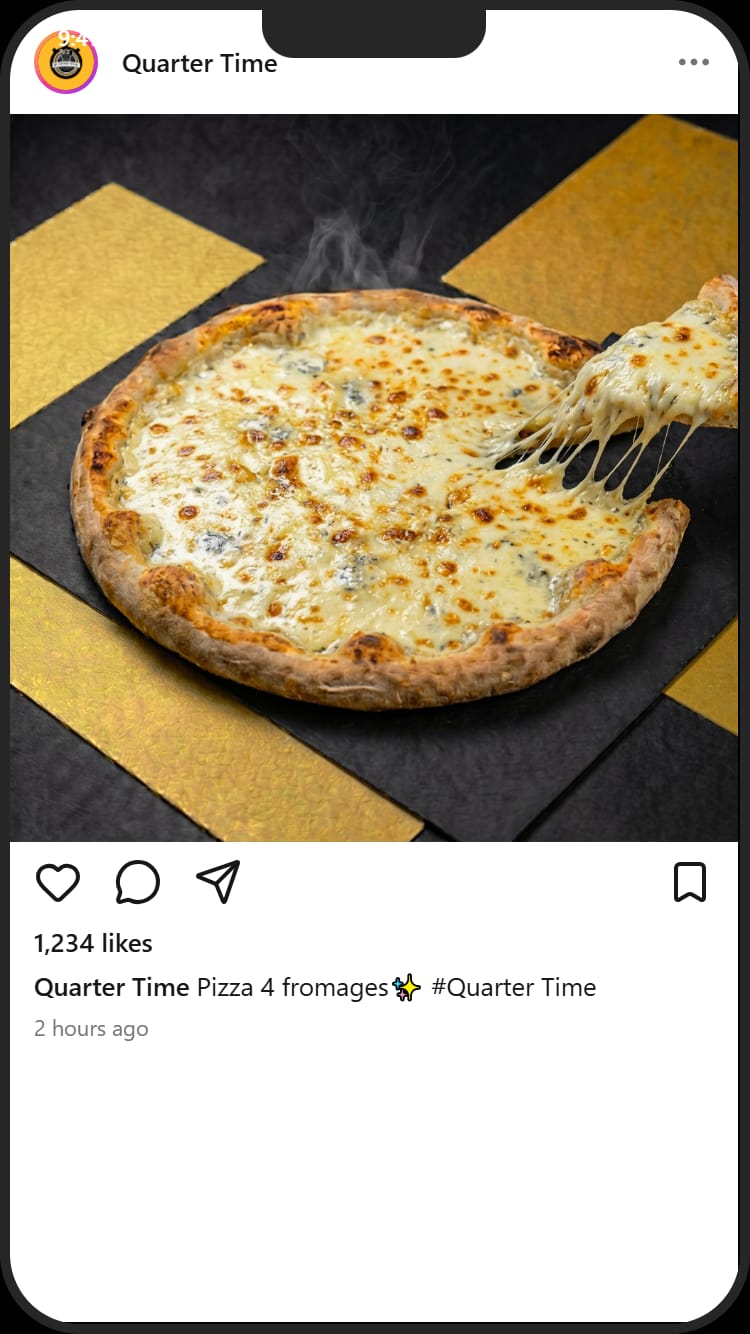Open the likes list by tapping 1,234 likes
Image resolution: width=750 pixels, height=1334 pixels.
pos(92,943)
